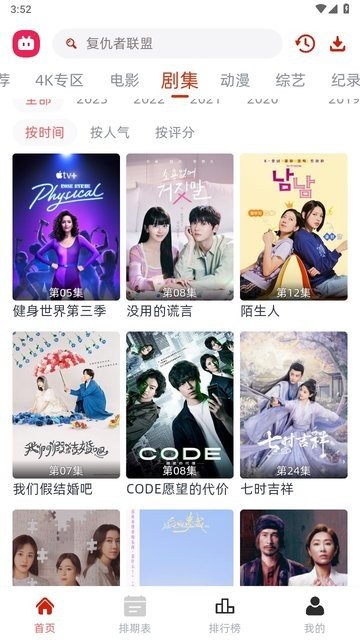This screenshot has width=360, height=640.
Task: Open 没用的谎言 series card
Action: (x=180, y=236)
